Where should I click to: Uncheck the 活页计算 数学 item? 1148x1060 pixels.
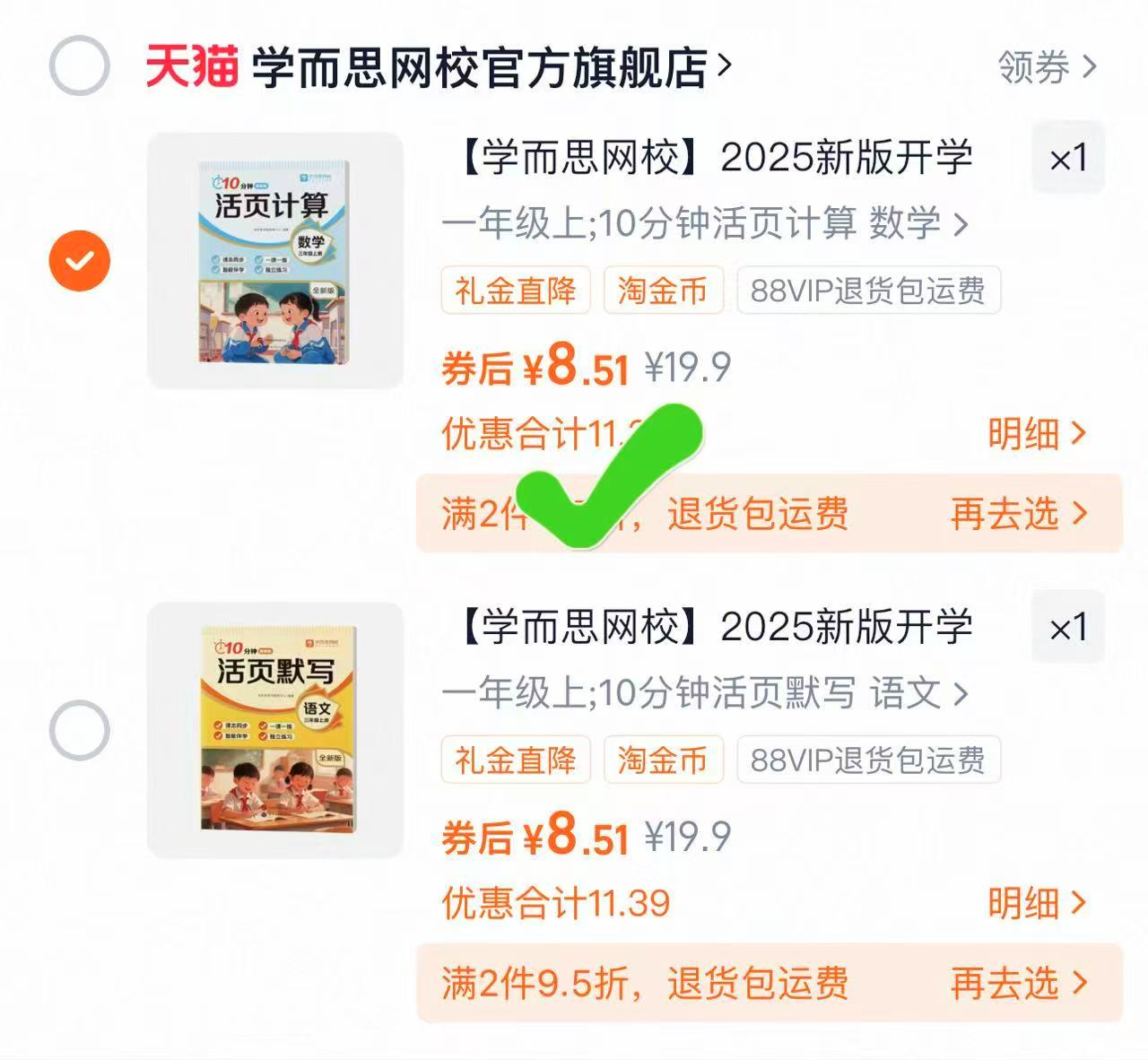pos(79,261)
